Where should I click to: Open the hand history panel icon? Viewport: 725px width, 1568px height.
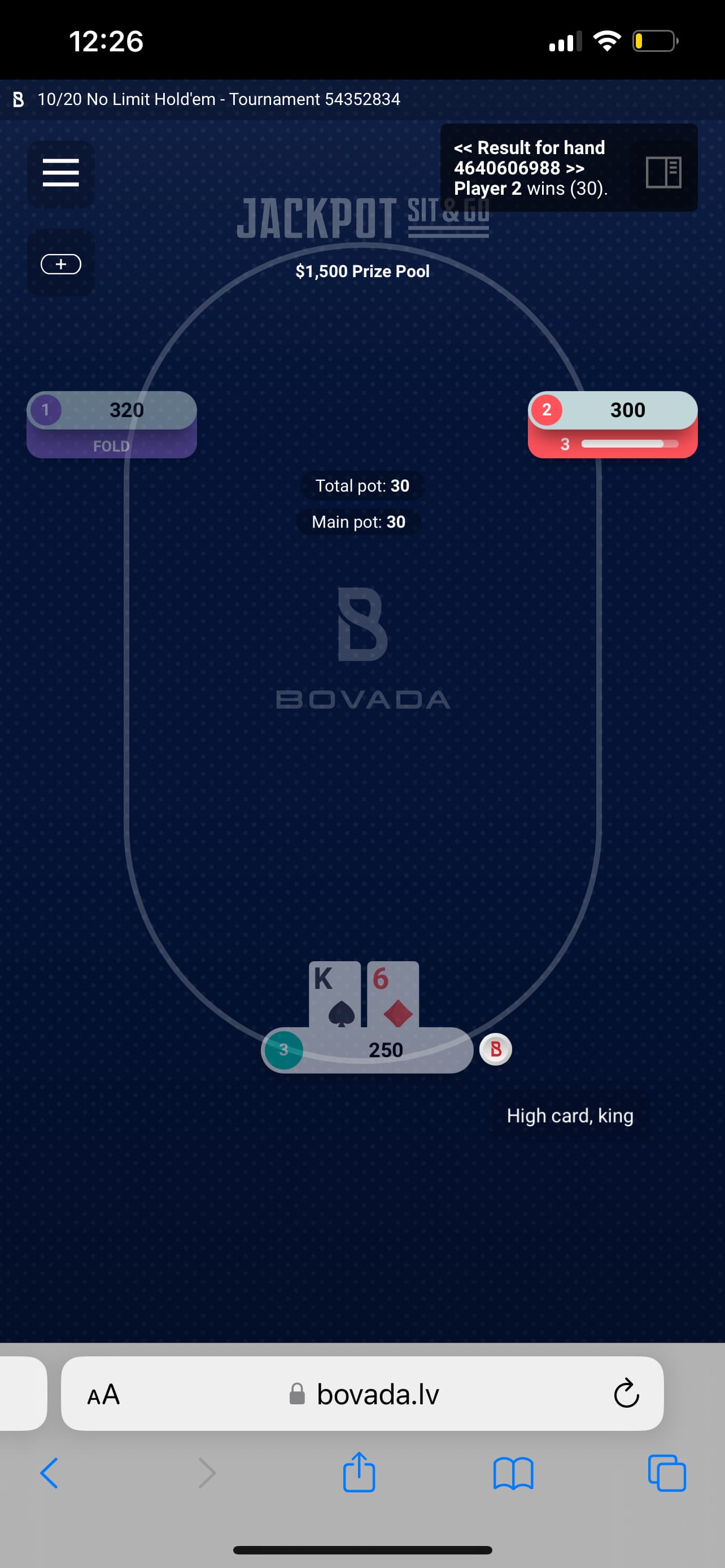coord(663,172)
